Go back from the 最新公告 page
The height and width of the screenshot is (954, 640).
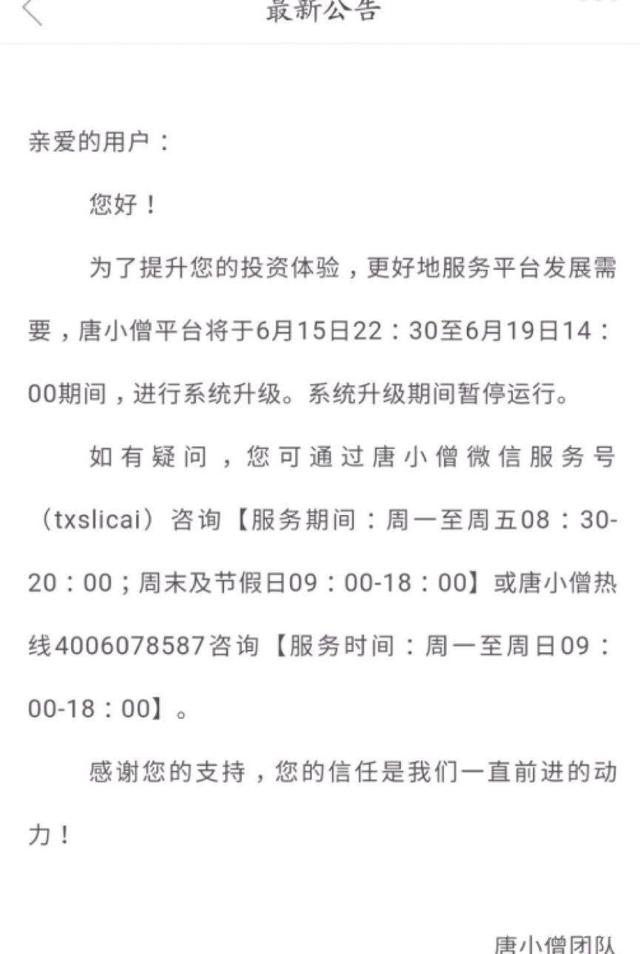point(32,10)
